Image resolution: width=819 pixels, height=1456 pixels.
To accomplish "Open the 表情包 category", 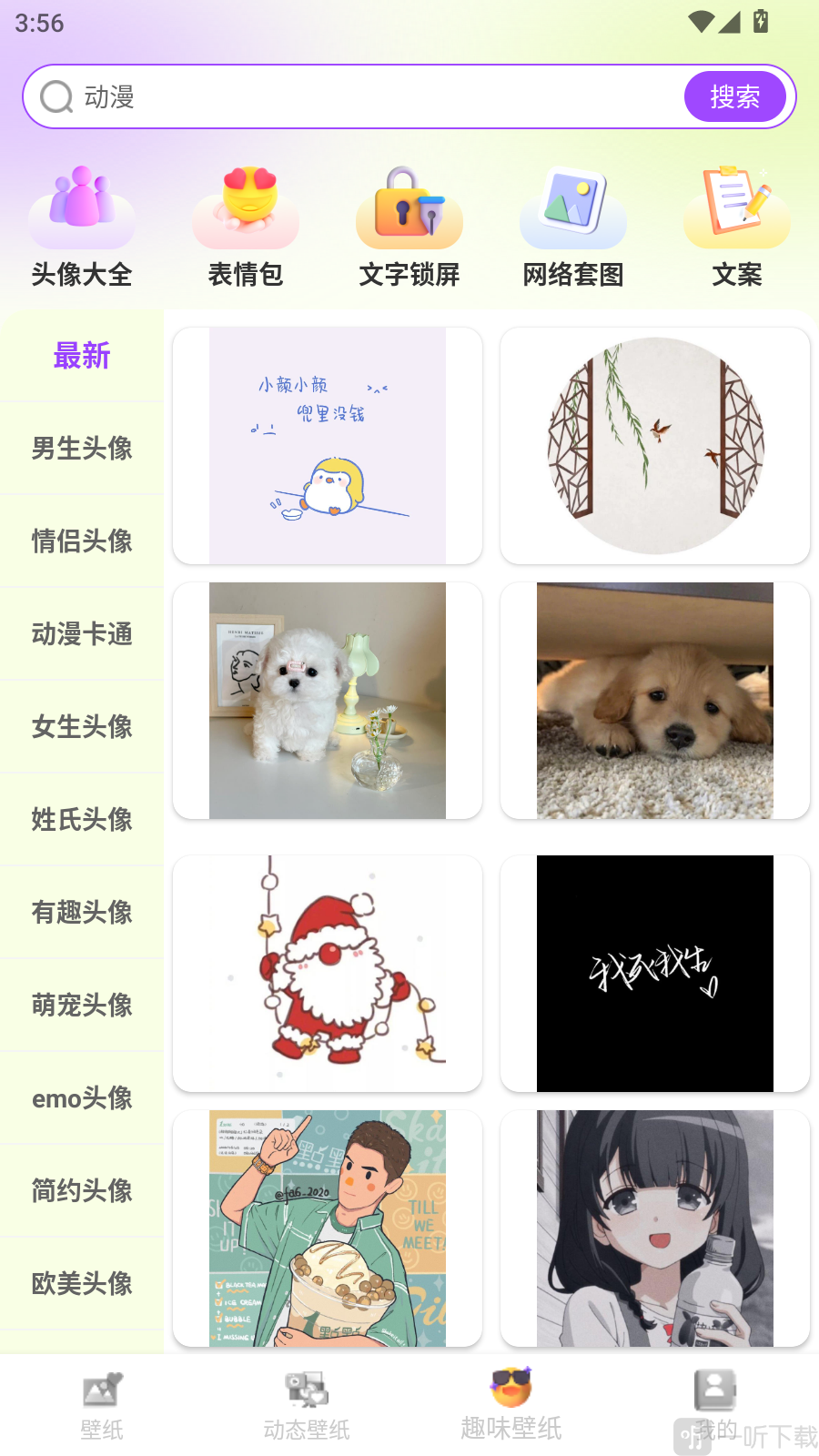I will click(x=246, y=227).
